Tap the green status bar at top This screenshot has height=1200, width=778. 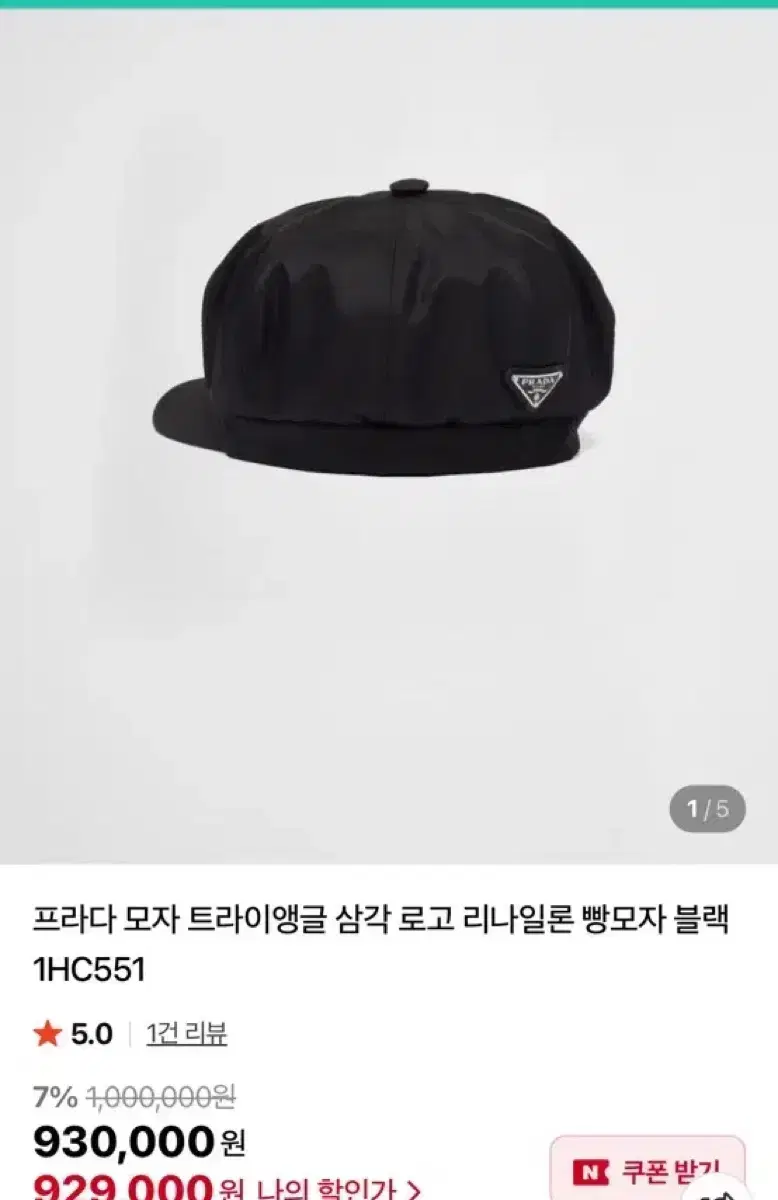[x=389, y=5]
